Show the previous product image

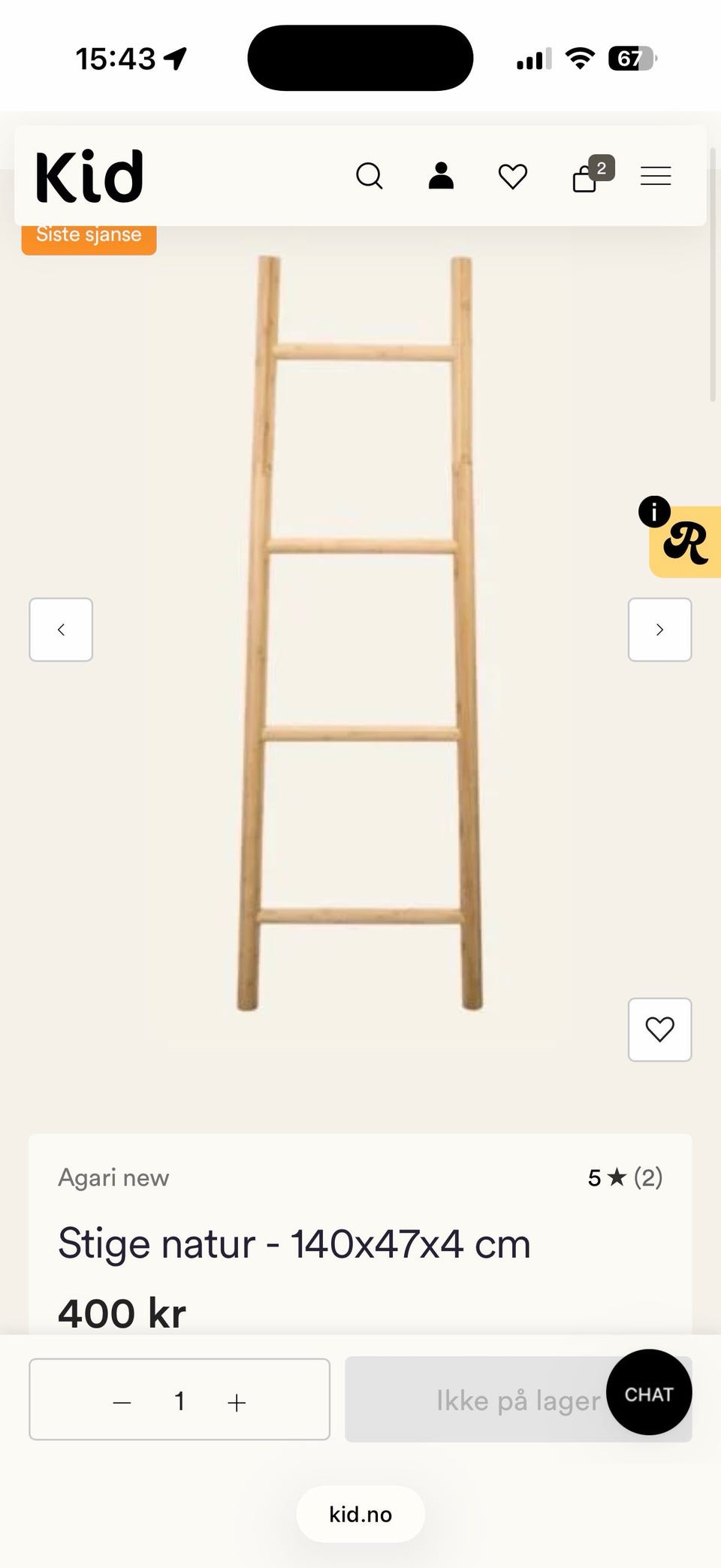(x=61, y=630)
